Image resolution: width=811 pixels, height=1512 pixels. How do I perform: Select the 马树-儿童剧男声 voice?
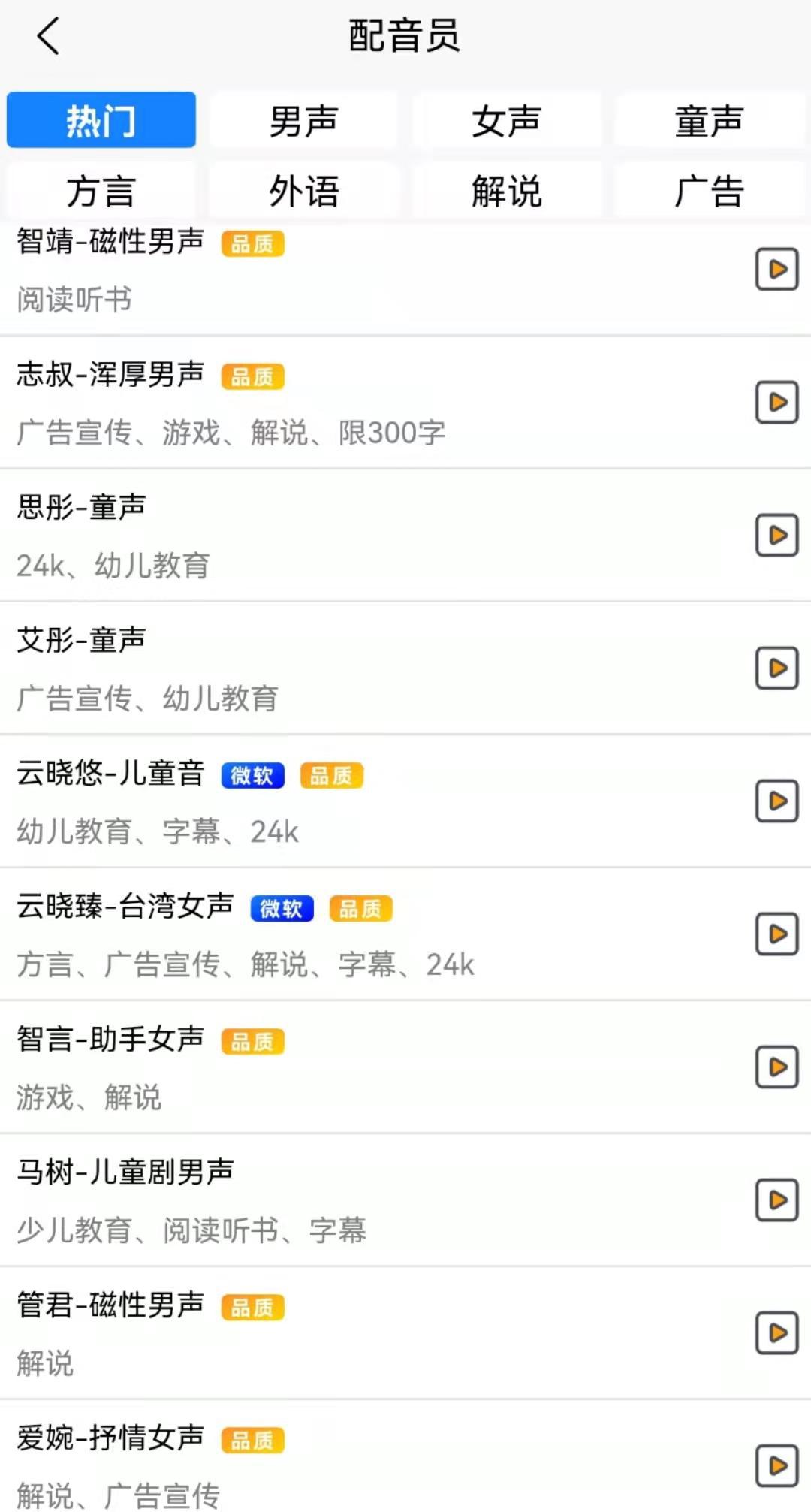pyautogui.click(x=125, y=1172)
